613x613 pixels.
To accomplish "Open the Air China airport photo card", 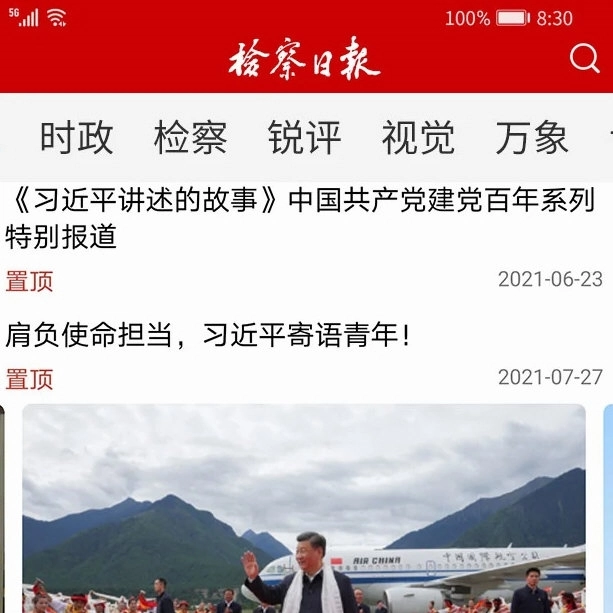I will click(x=304, y=508).
